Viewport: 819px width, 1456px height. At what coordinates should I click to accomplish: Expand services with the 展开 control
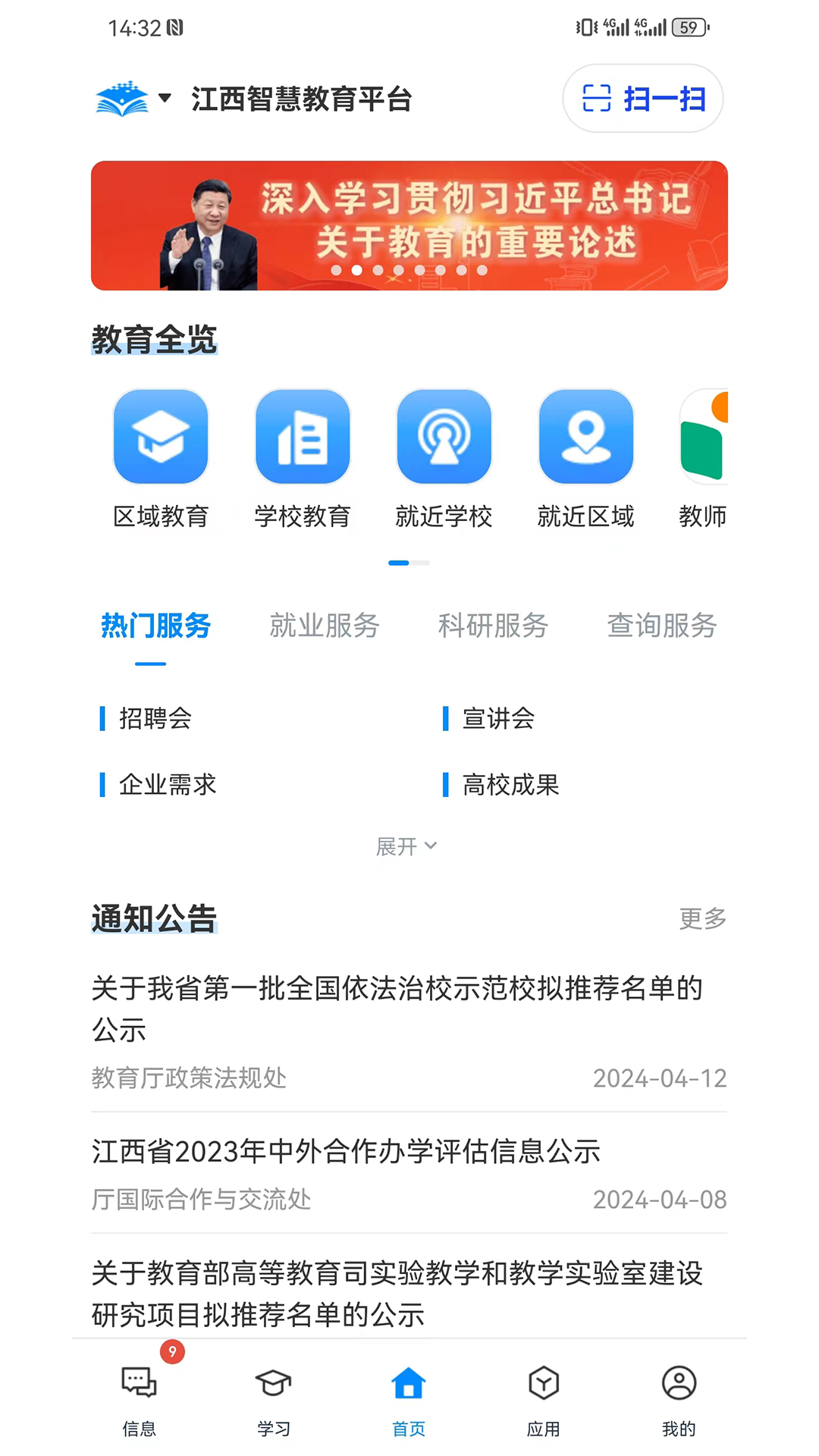click(x=408, y=846)
